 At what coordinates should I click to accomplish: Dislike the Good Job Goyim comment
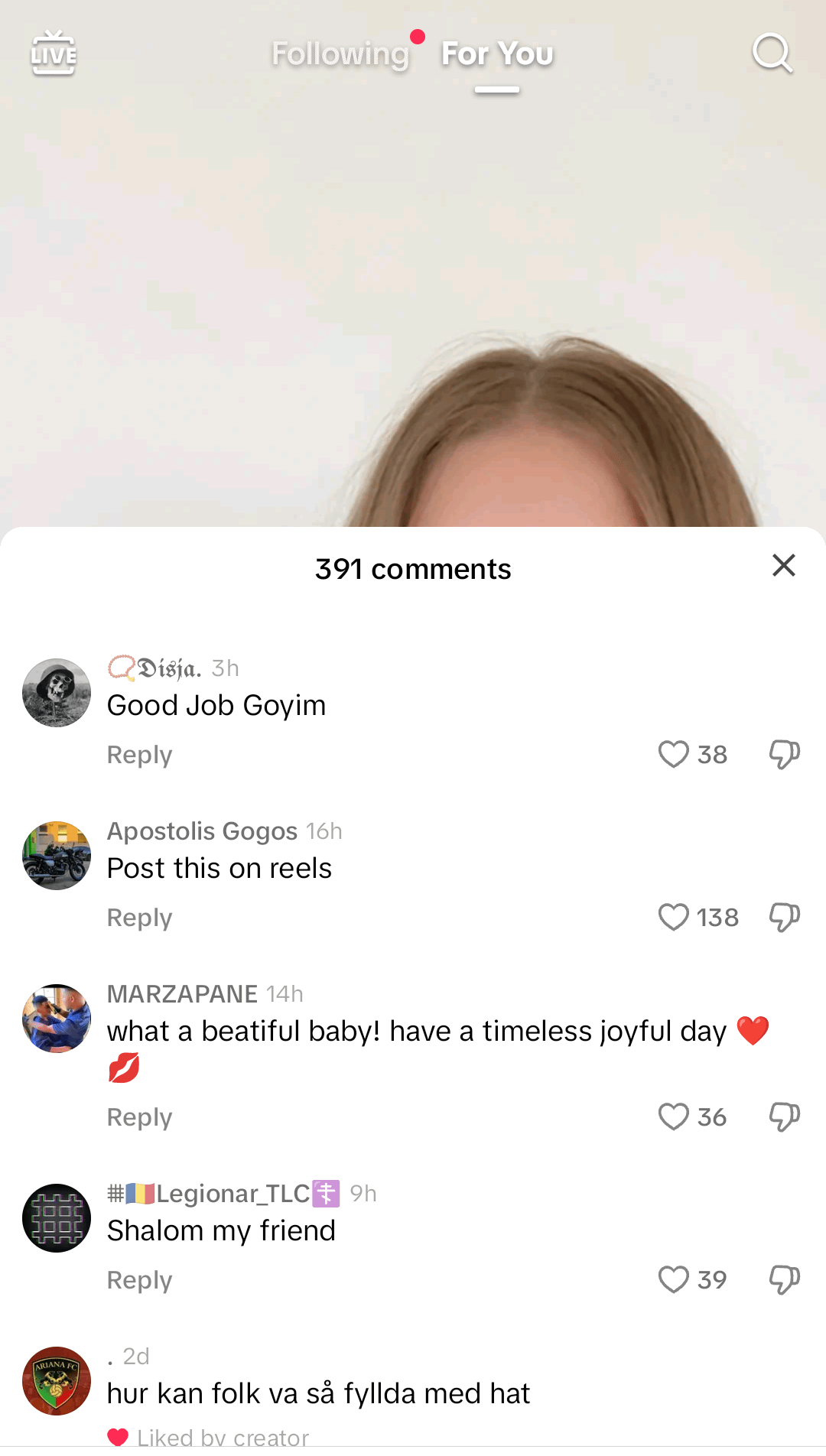coord(784,755)
